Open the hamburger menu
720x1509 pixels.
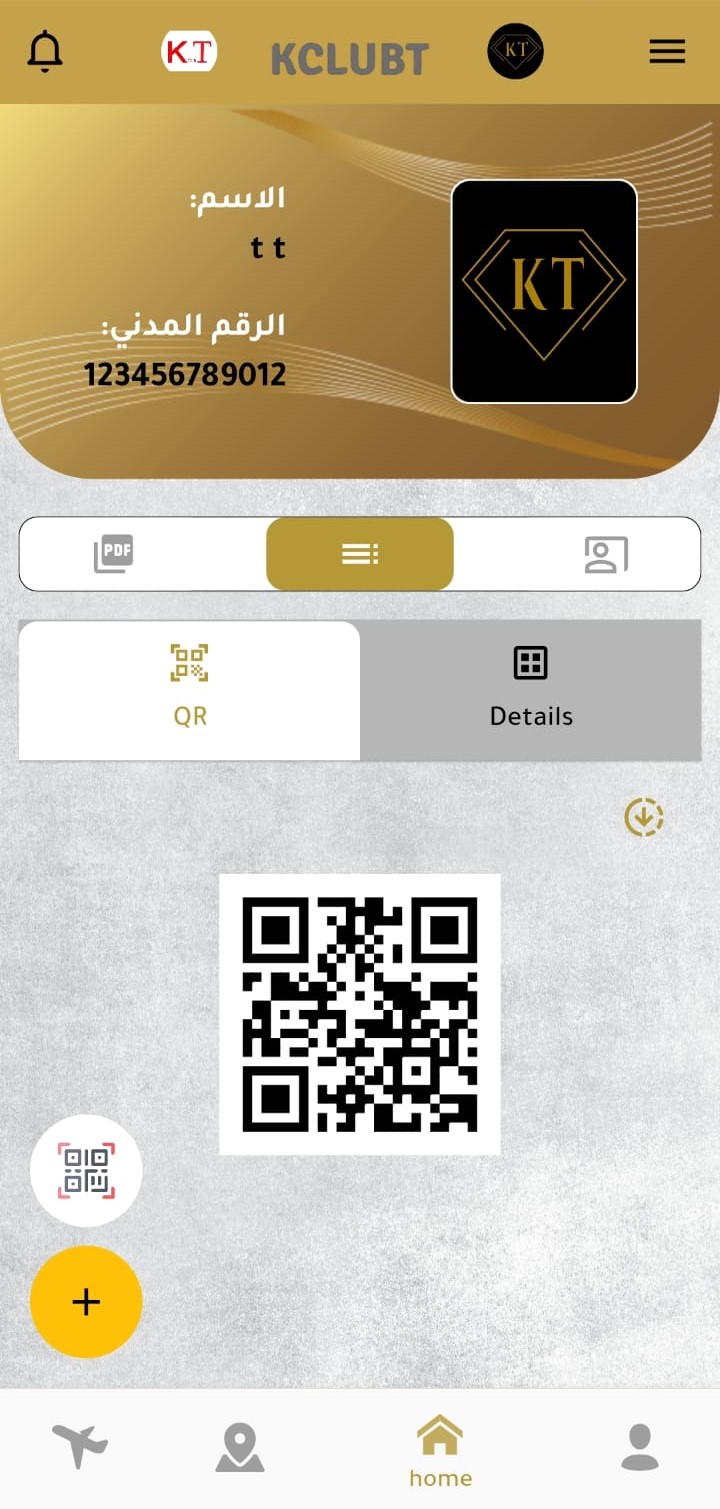coord(667,51)
